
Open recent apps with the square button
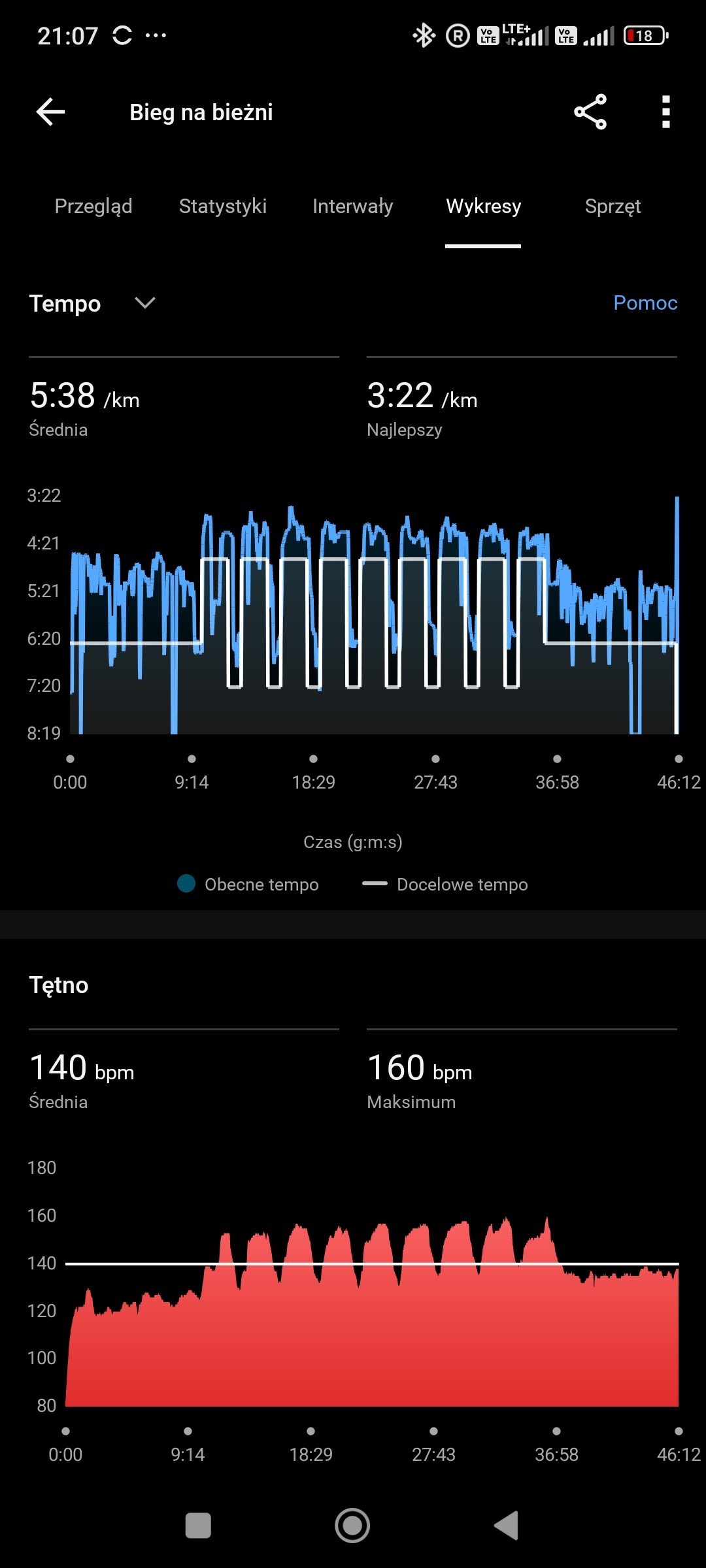click(x=198, y=1526)
